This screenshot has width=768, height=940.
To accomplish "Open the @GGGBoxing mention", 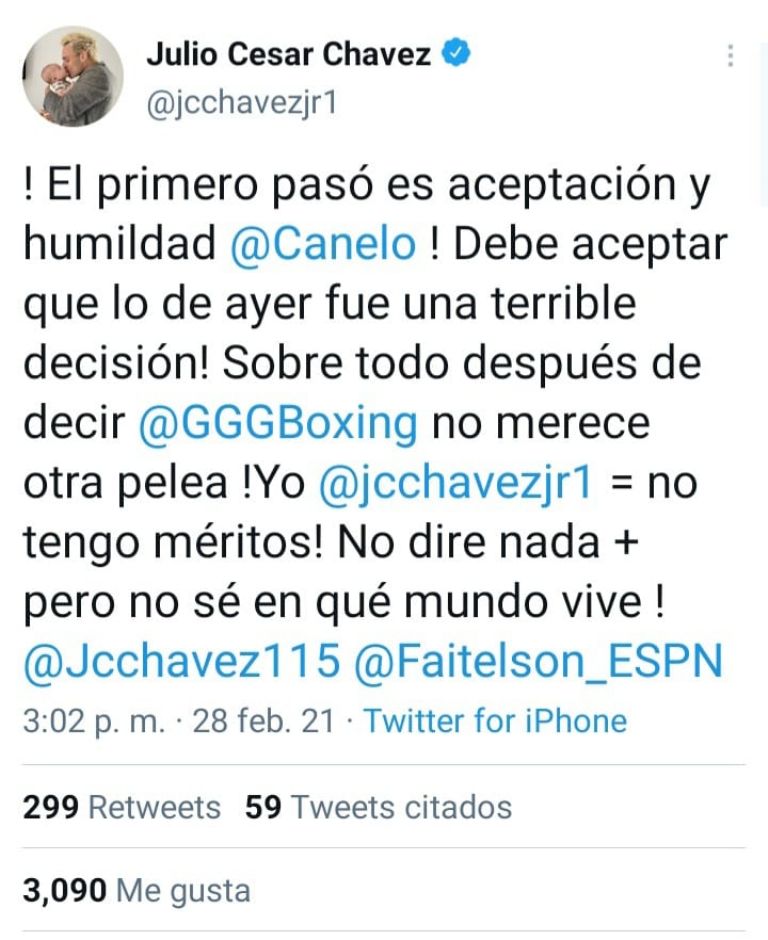I will (278, 423).
